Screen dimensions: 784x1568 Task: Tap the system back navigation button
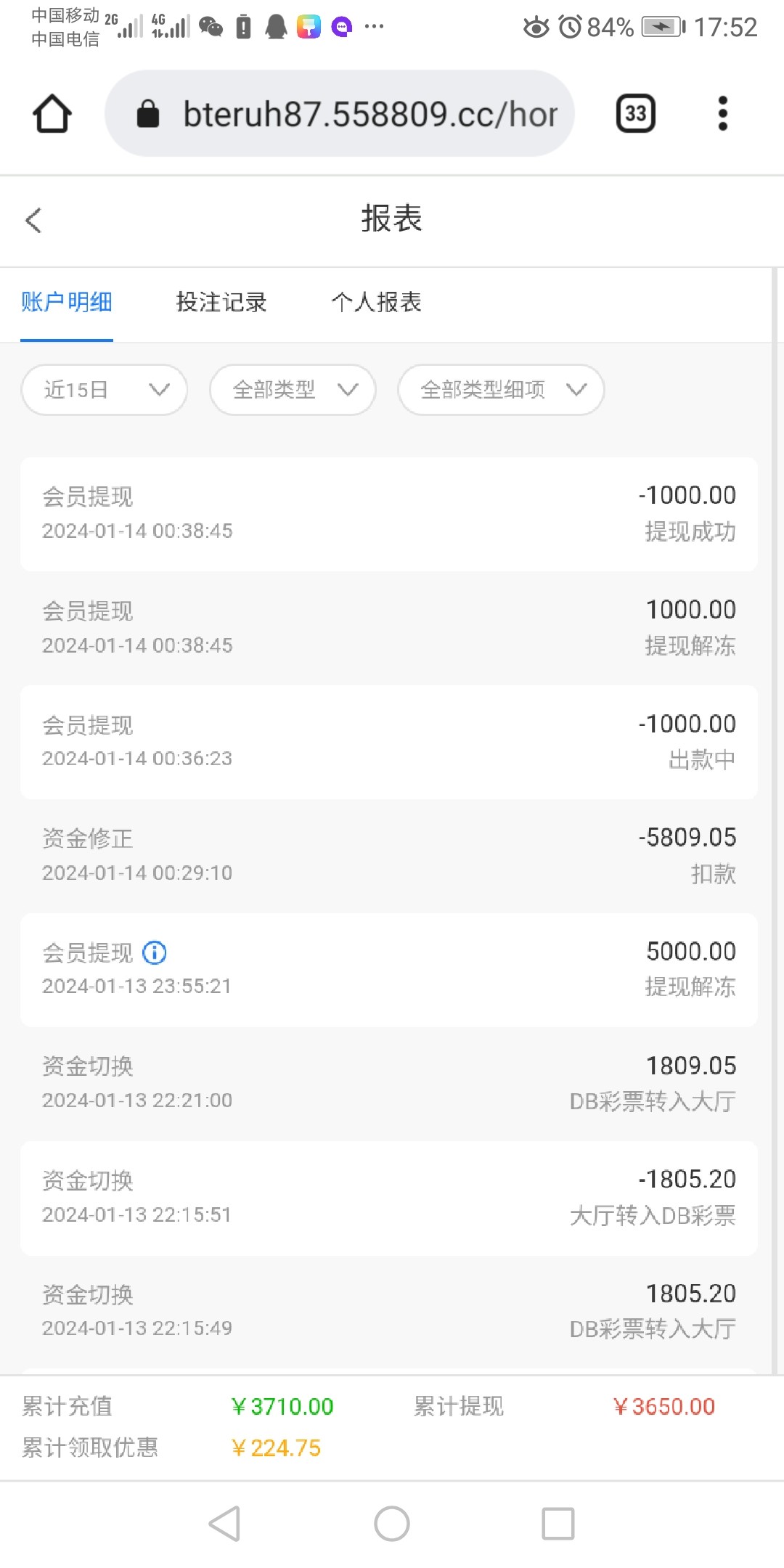click(224, 1523)
